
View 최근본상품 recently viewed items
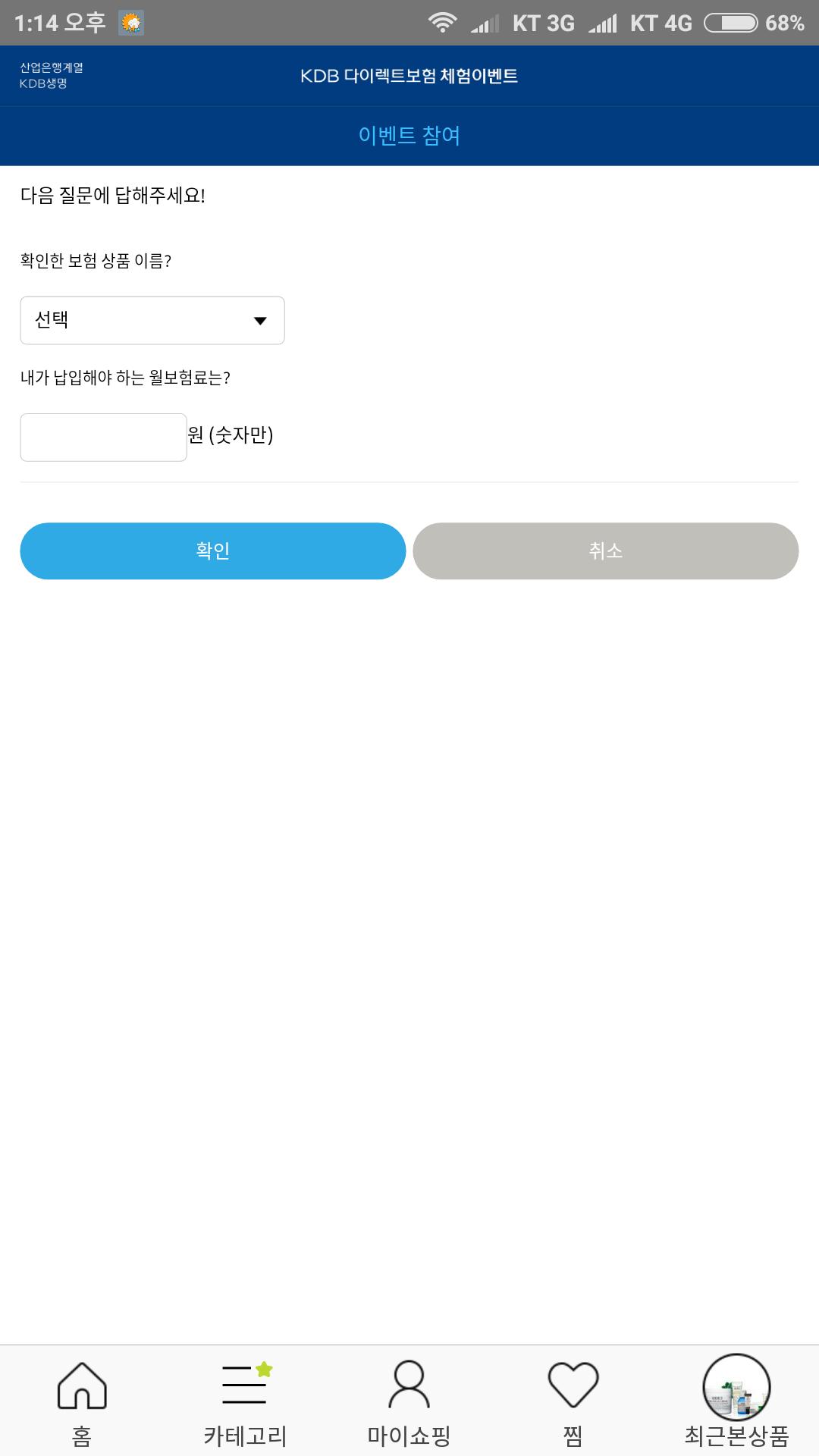click(737, 1402)
